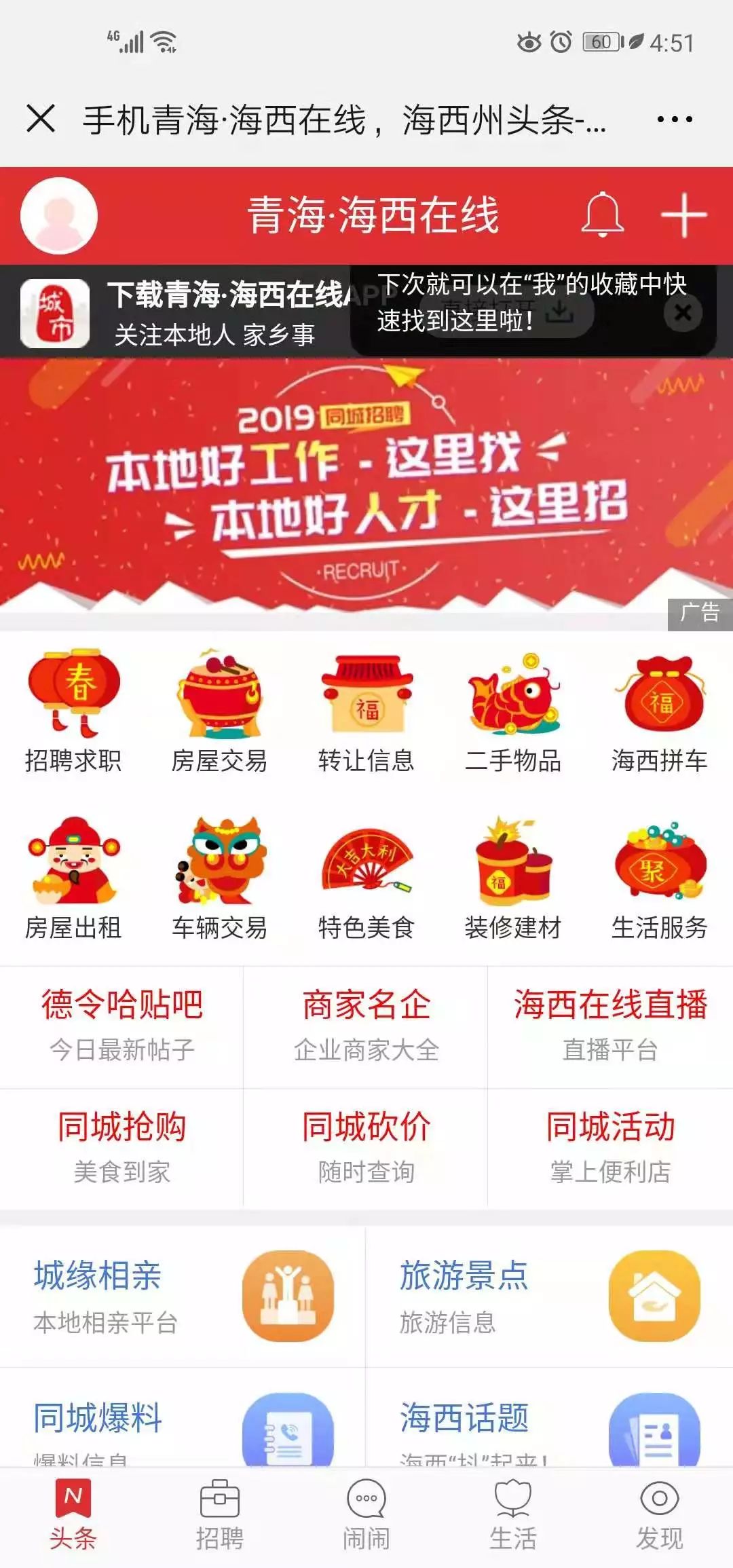Close the webpage with the X button
This screenshot has width=733, height=1568.
point(41,119)
